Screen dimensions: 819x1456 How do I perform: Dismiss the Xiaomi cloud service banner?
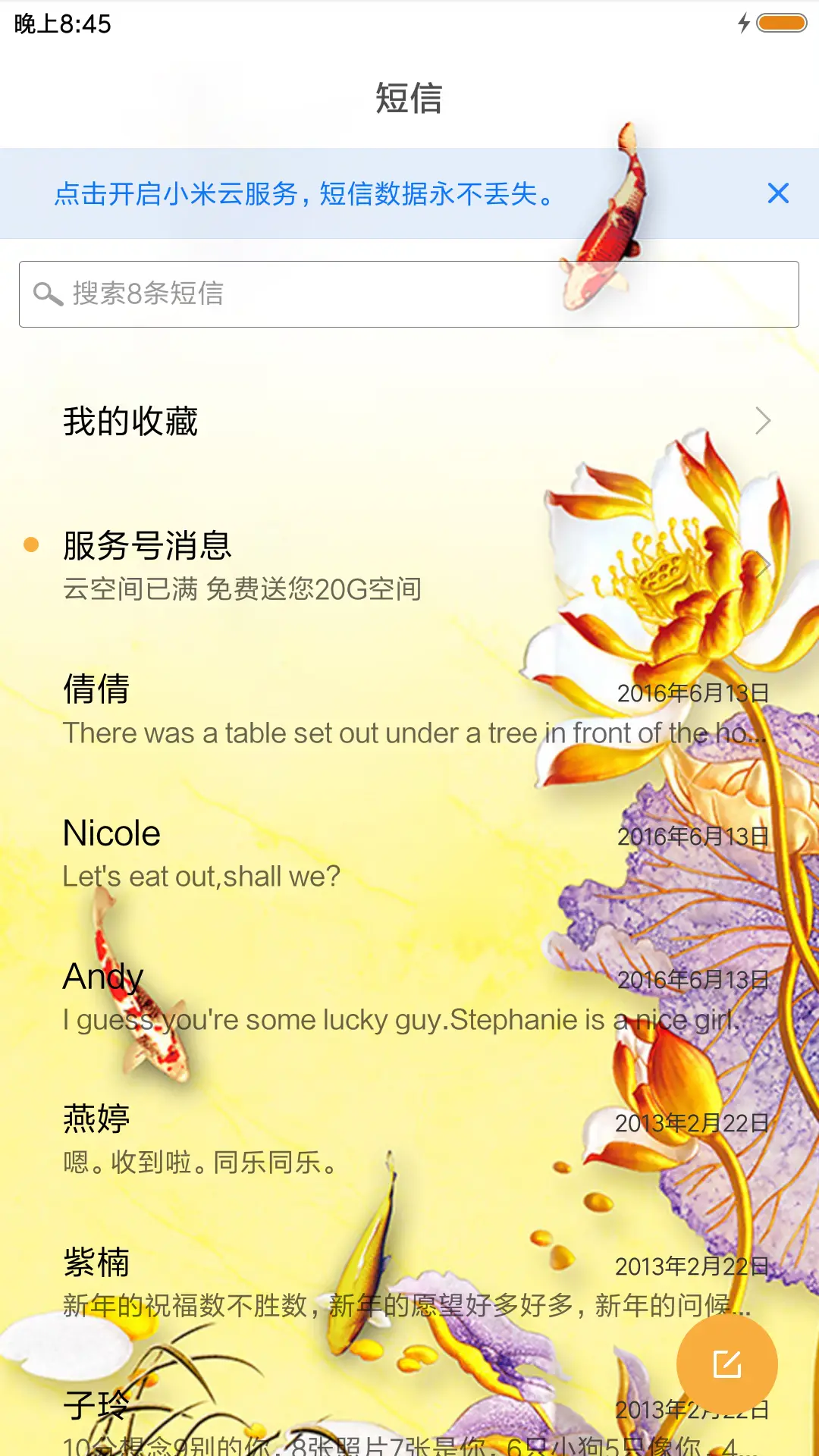click(x=778, y=193)
